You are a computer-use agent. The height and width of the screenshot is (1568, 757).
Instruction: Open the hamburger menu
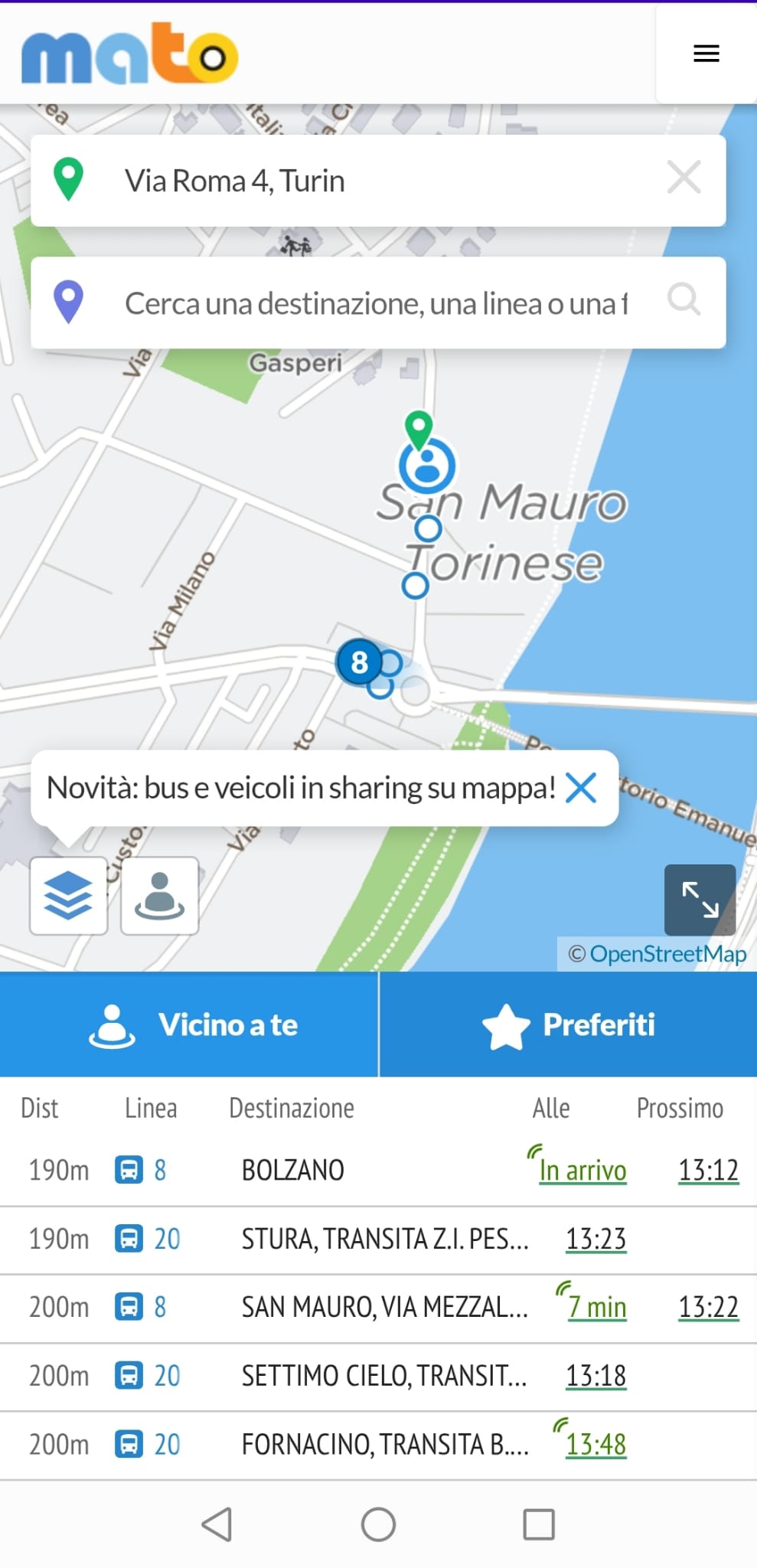(706, 54)
